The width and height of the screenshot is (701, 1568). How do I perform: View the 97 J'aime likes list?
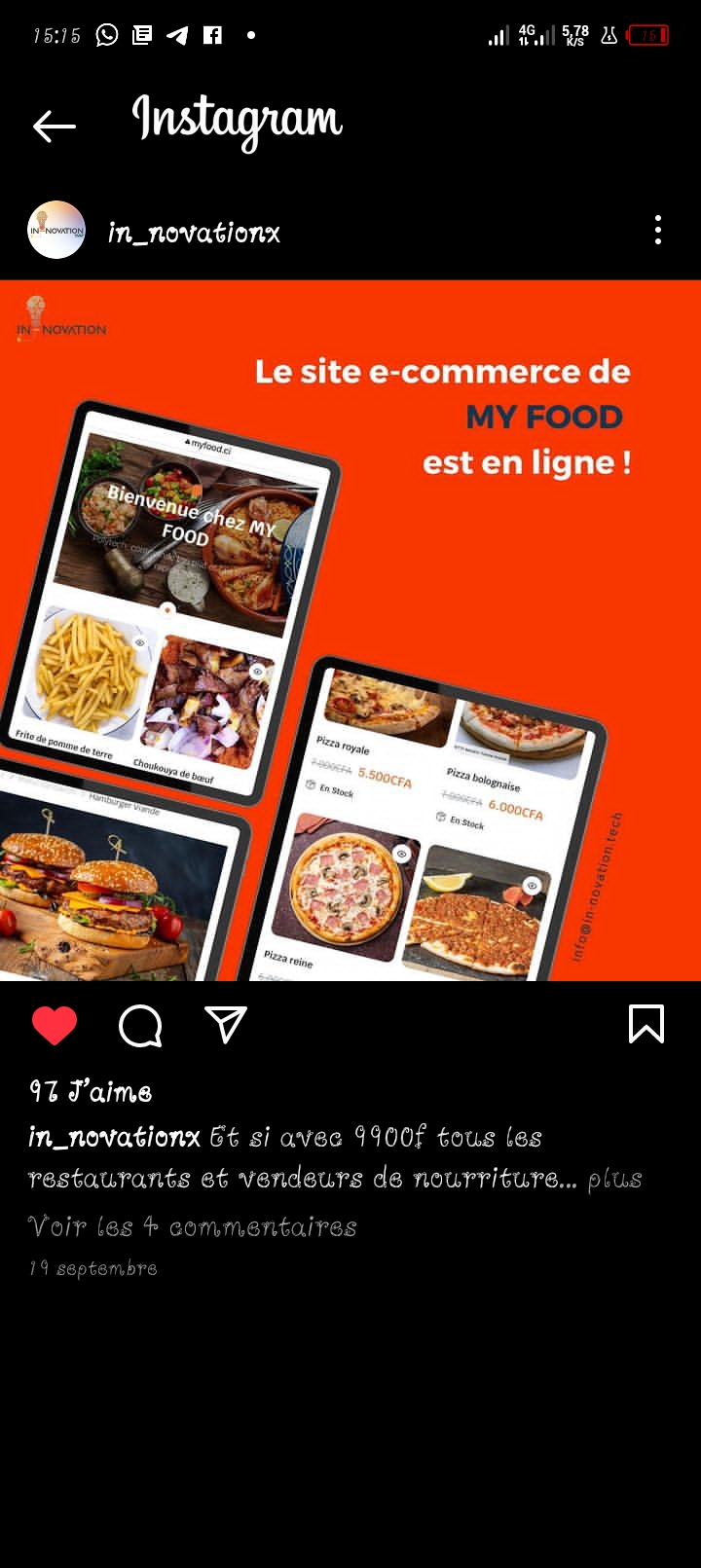[91, 1092]
